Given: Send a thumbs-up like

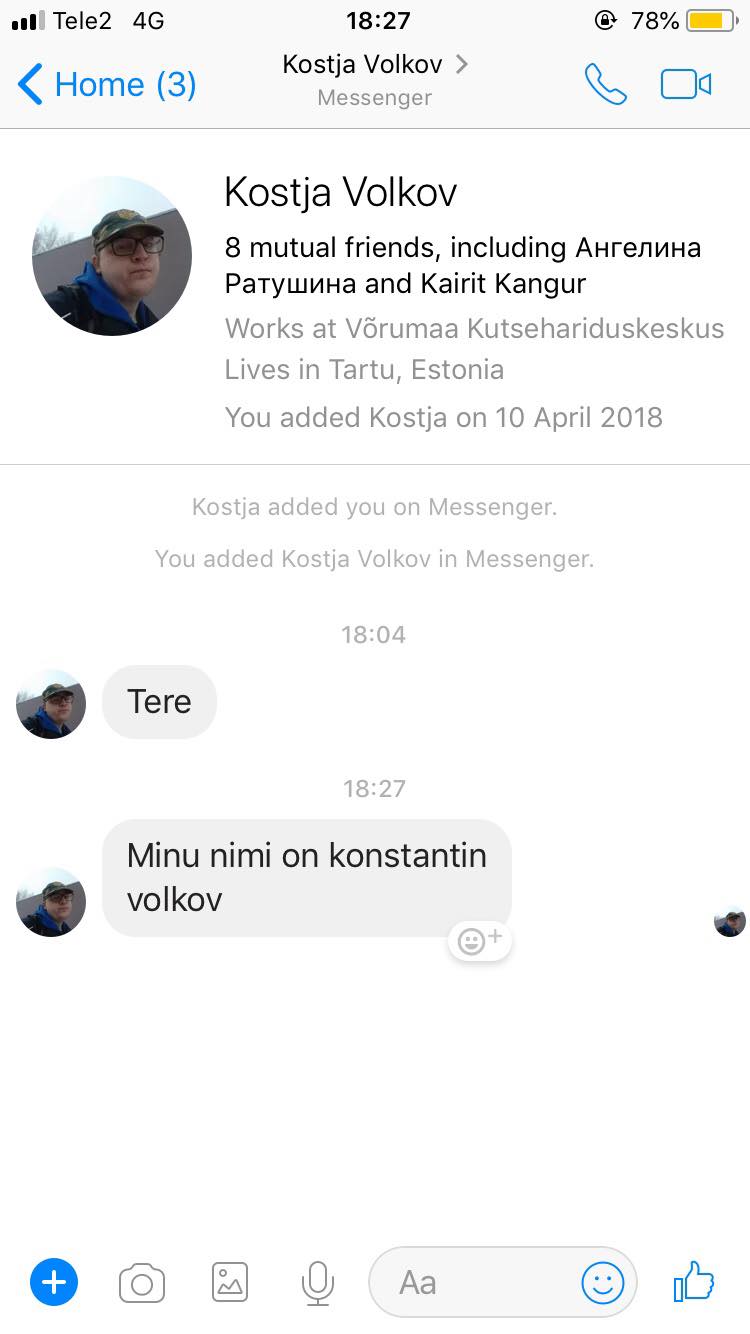Looking at the screenshot, I should [x=694, y=1281].
